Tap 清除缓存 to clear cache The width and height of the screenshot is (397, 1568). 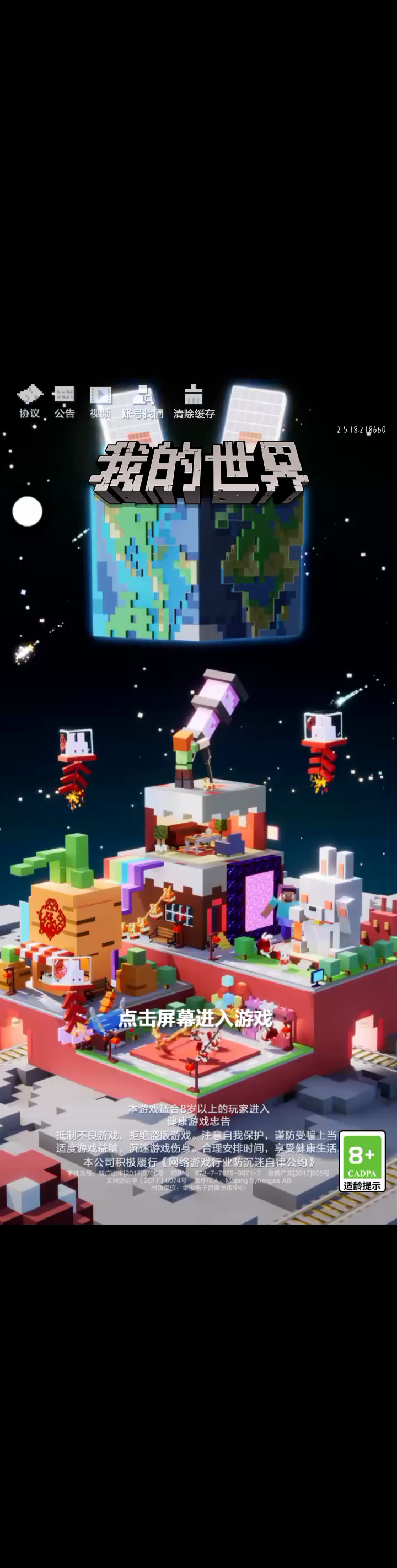click(194, 402)
